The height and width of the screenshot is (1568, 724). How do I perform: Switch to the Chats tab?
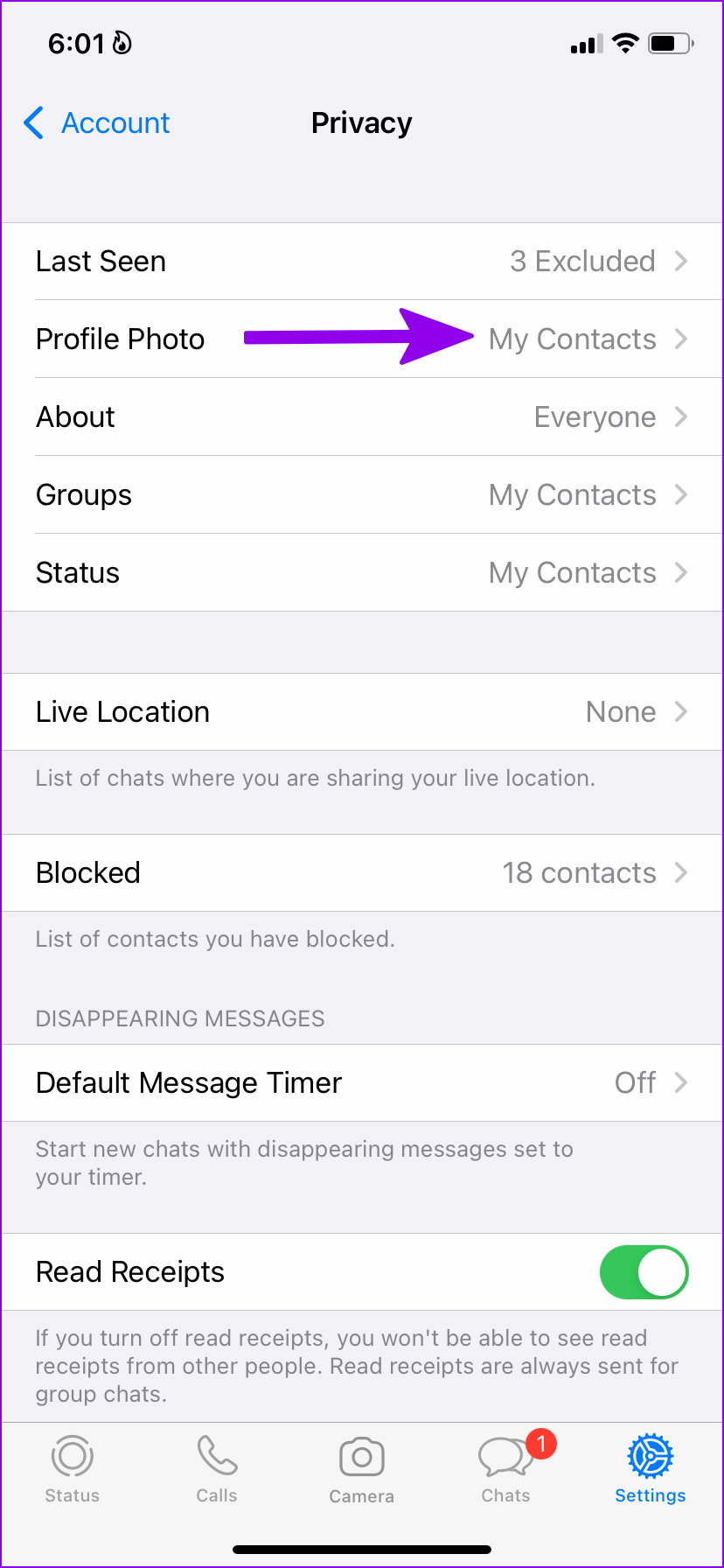point(506,1470)
